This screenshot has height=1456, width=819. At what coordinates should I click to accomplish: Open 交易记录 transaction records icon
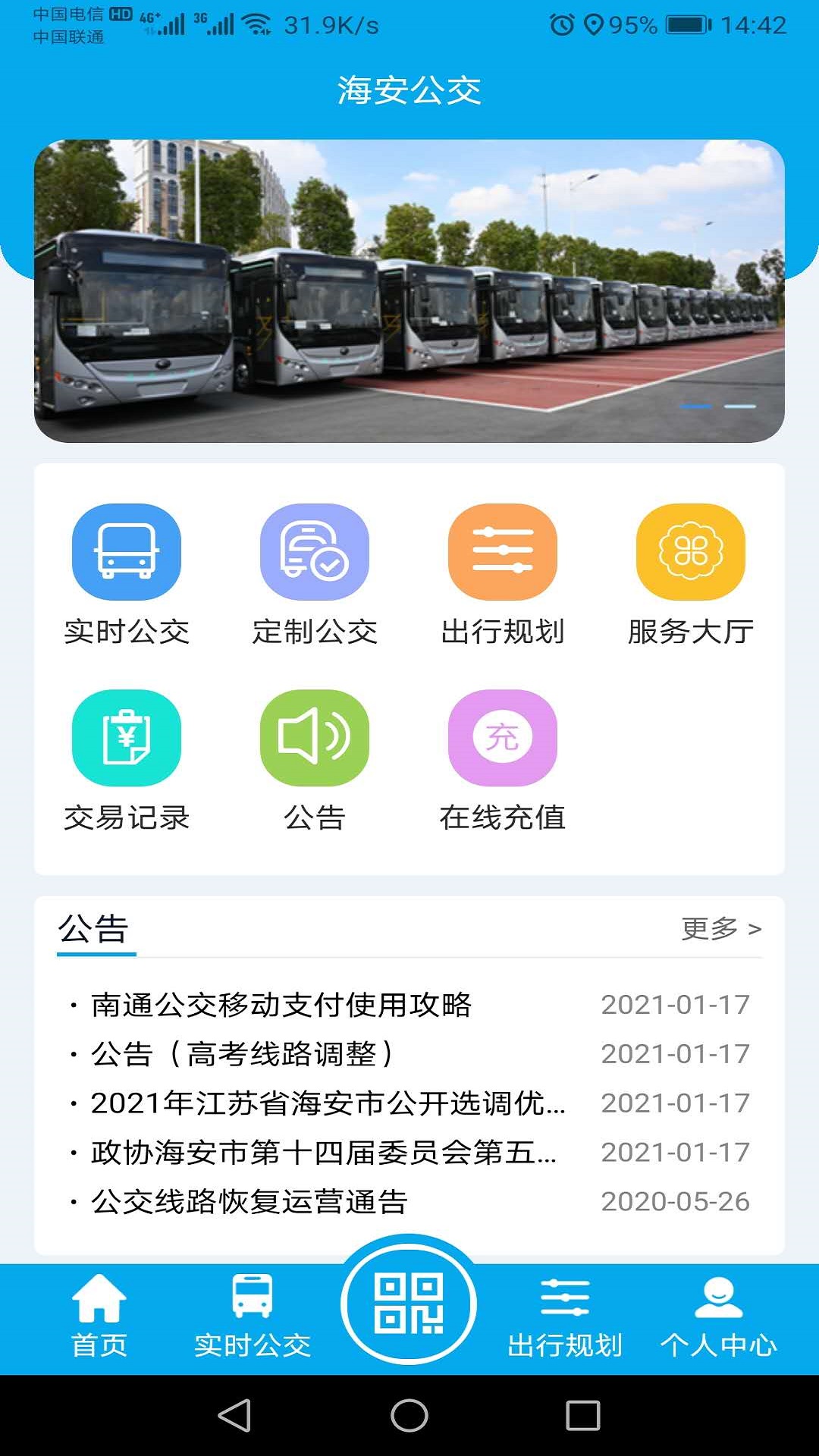[x=126, y=737]
